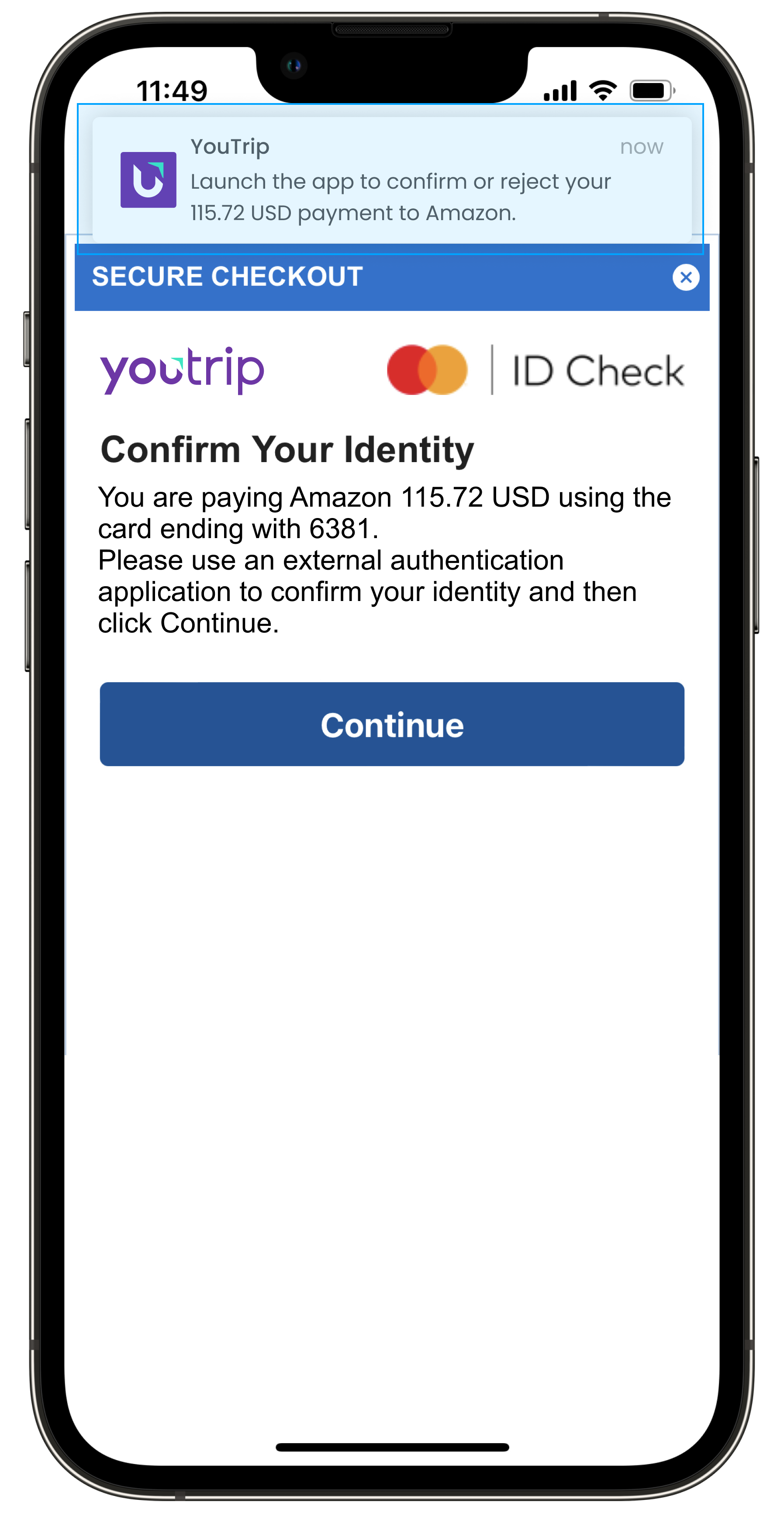
Task: Continue after confirming your identity
Action: click(x=392, y=724)
